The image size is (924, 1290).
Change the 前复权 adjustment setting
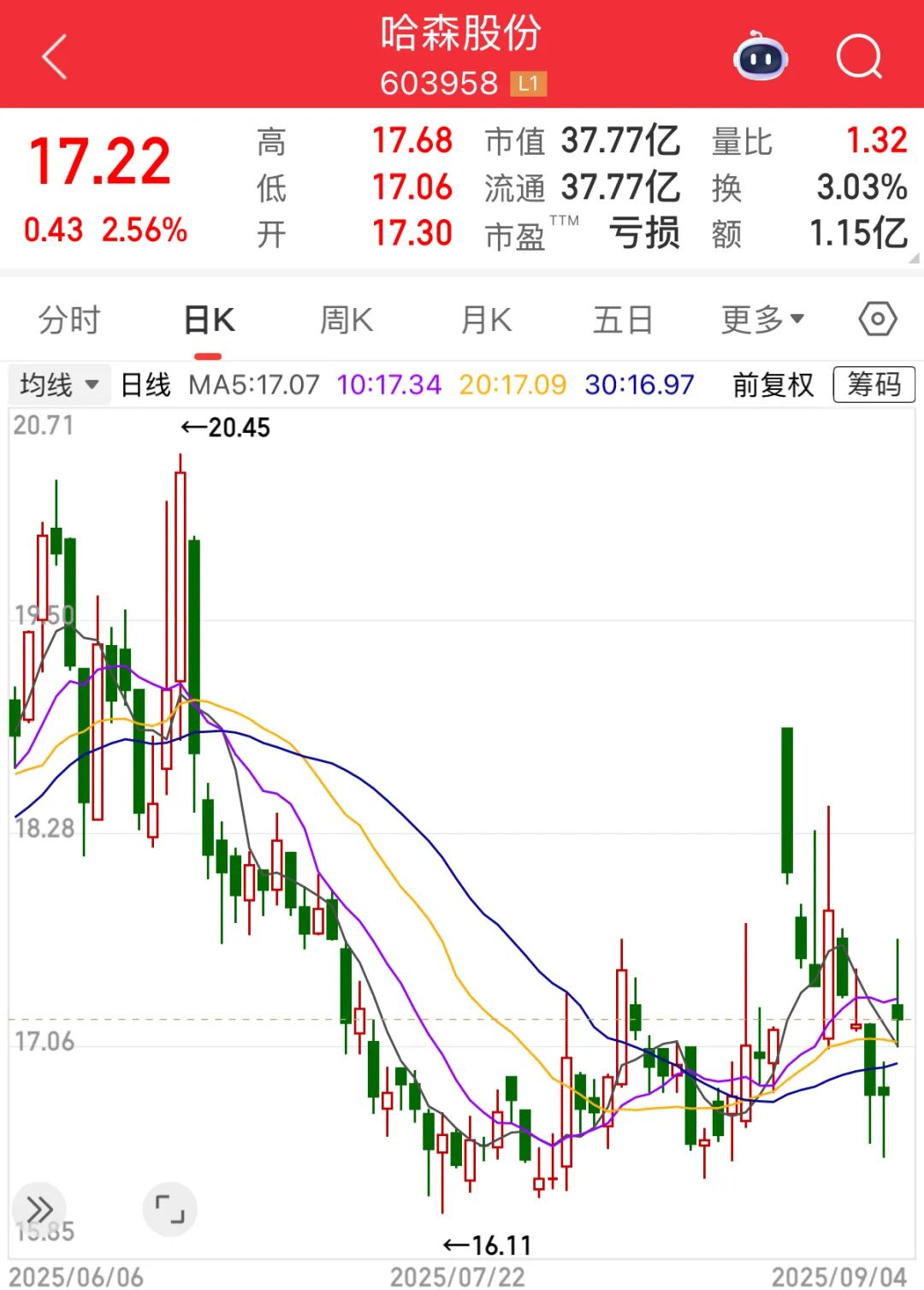773,385
